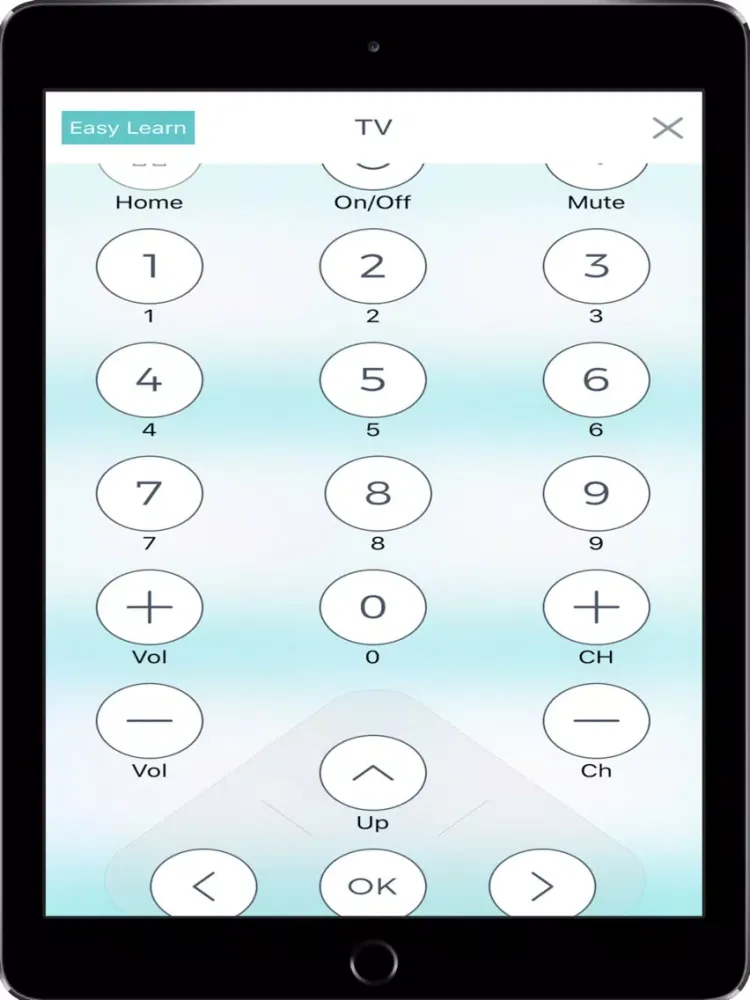
Task: Confirm selection with the OK button
Action: 373,885
